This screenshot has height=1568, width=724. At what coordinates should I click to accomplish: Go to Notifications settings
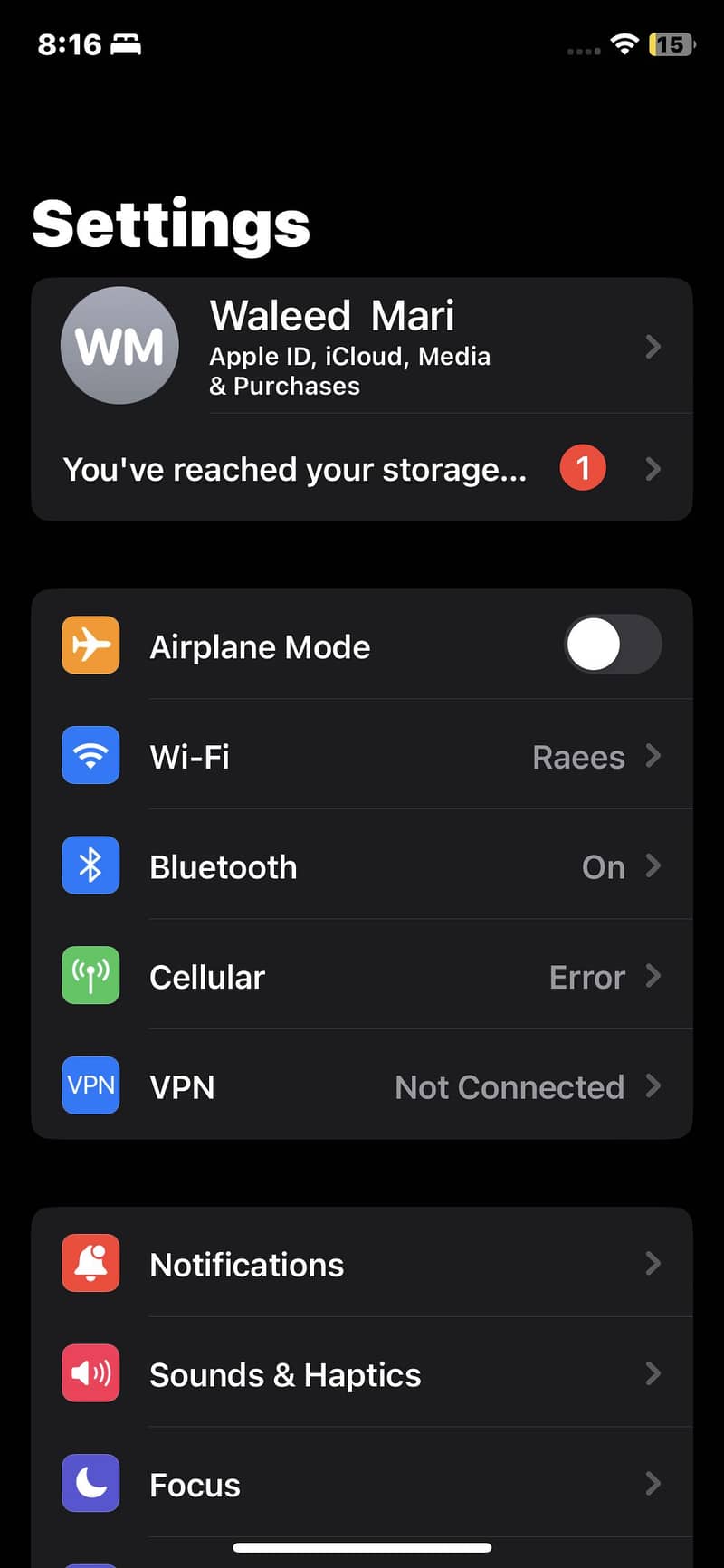pos(362,1263)
